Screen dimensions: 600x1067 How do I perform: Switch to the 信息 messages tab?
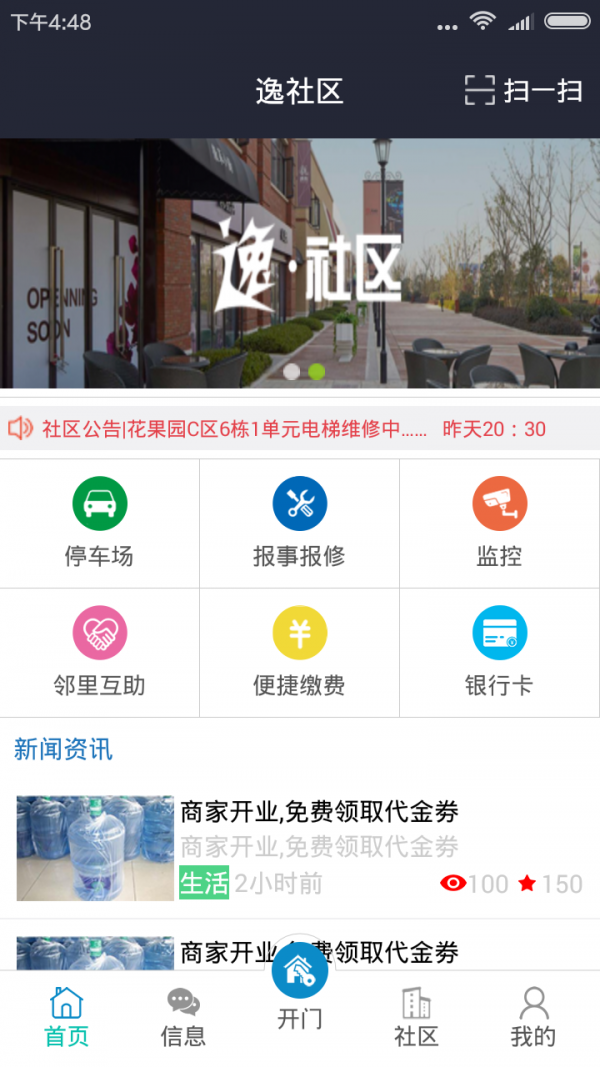(x=183, y=1017)
